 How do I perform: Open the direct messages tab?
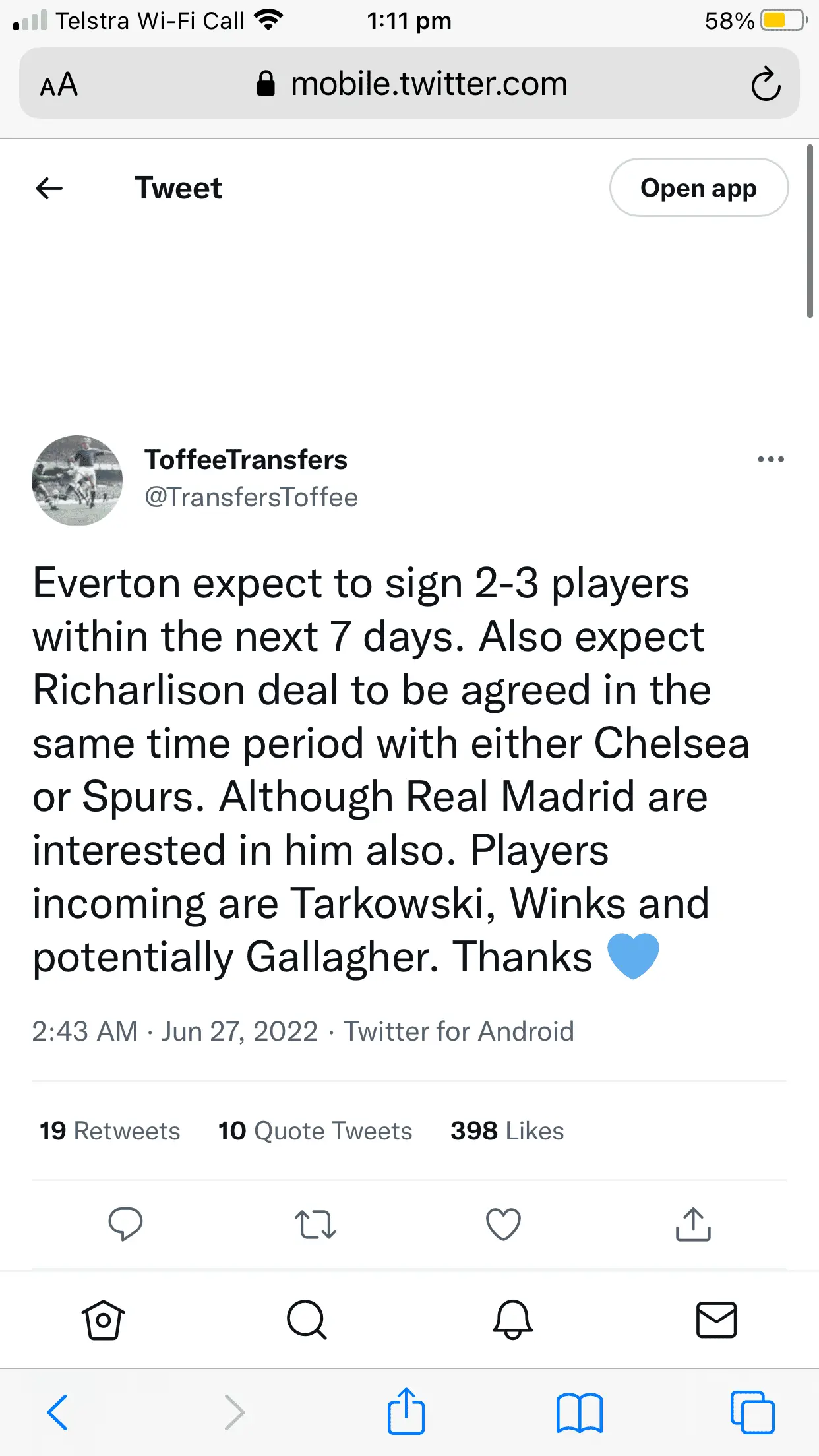pyautogui.click(x=716, y=1320)
